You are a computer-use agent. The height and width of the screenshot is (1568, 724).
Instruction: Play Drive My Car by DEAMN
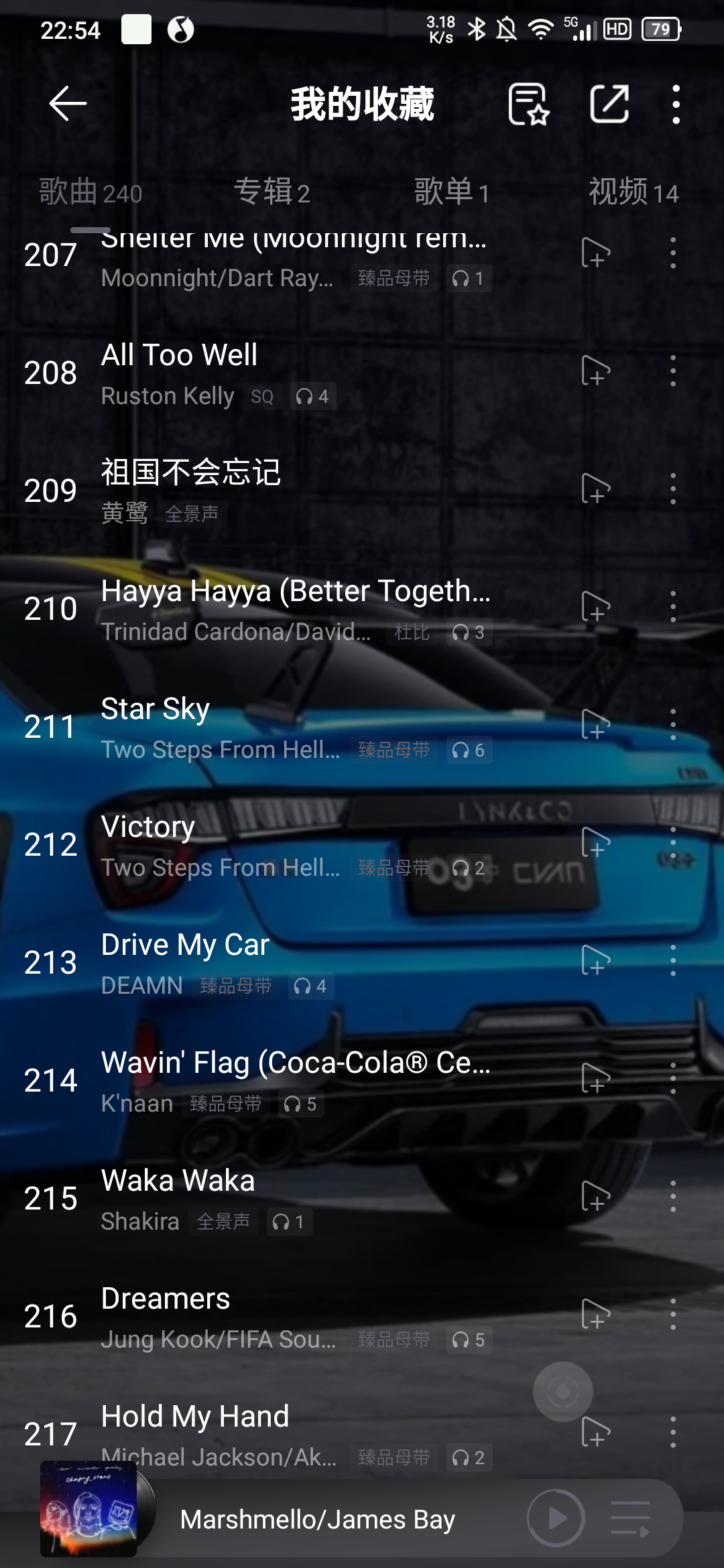tap(295, 962)
